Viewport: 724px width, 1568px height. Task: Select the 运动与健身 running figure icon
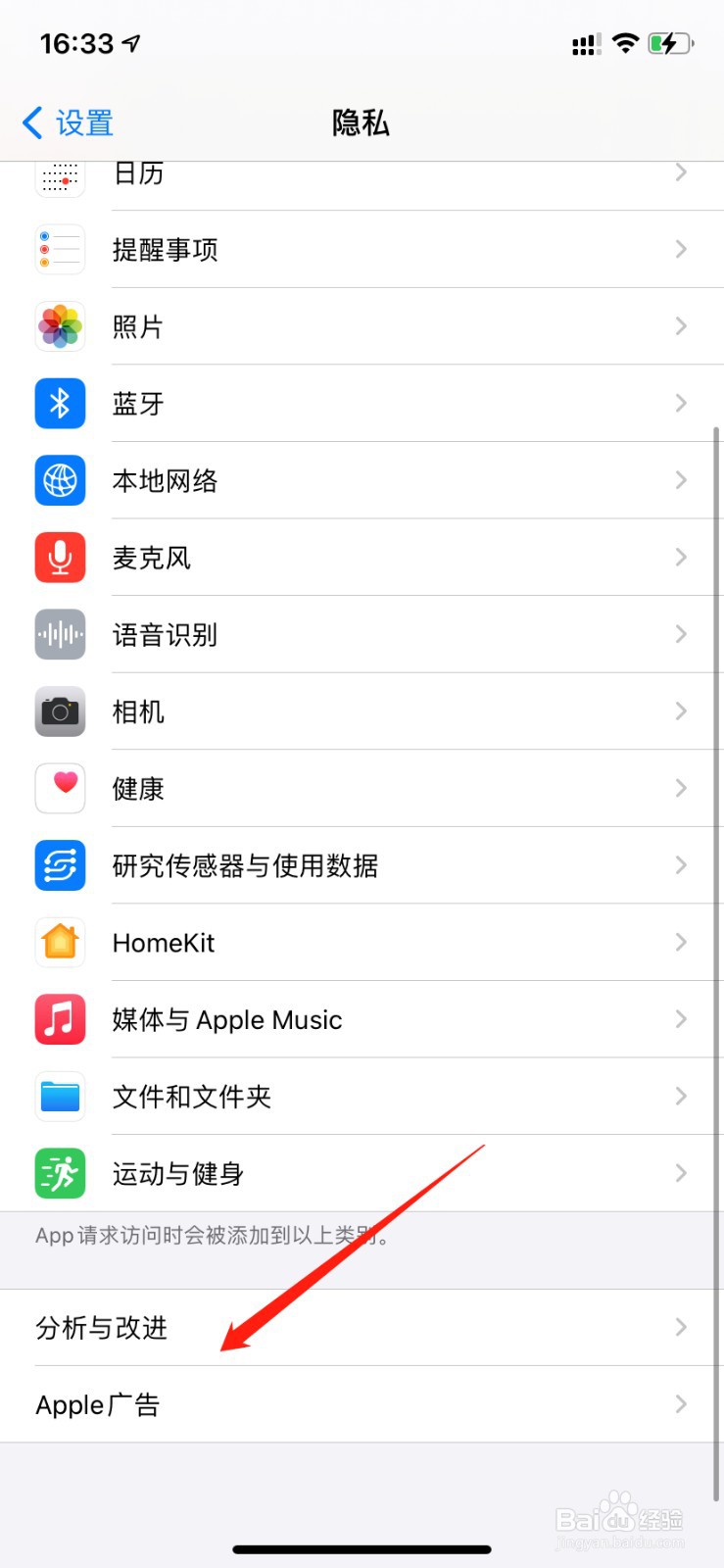60,1173
